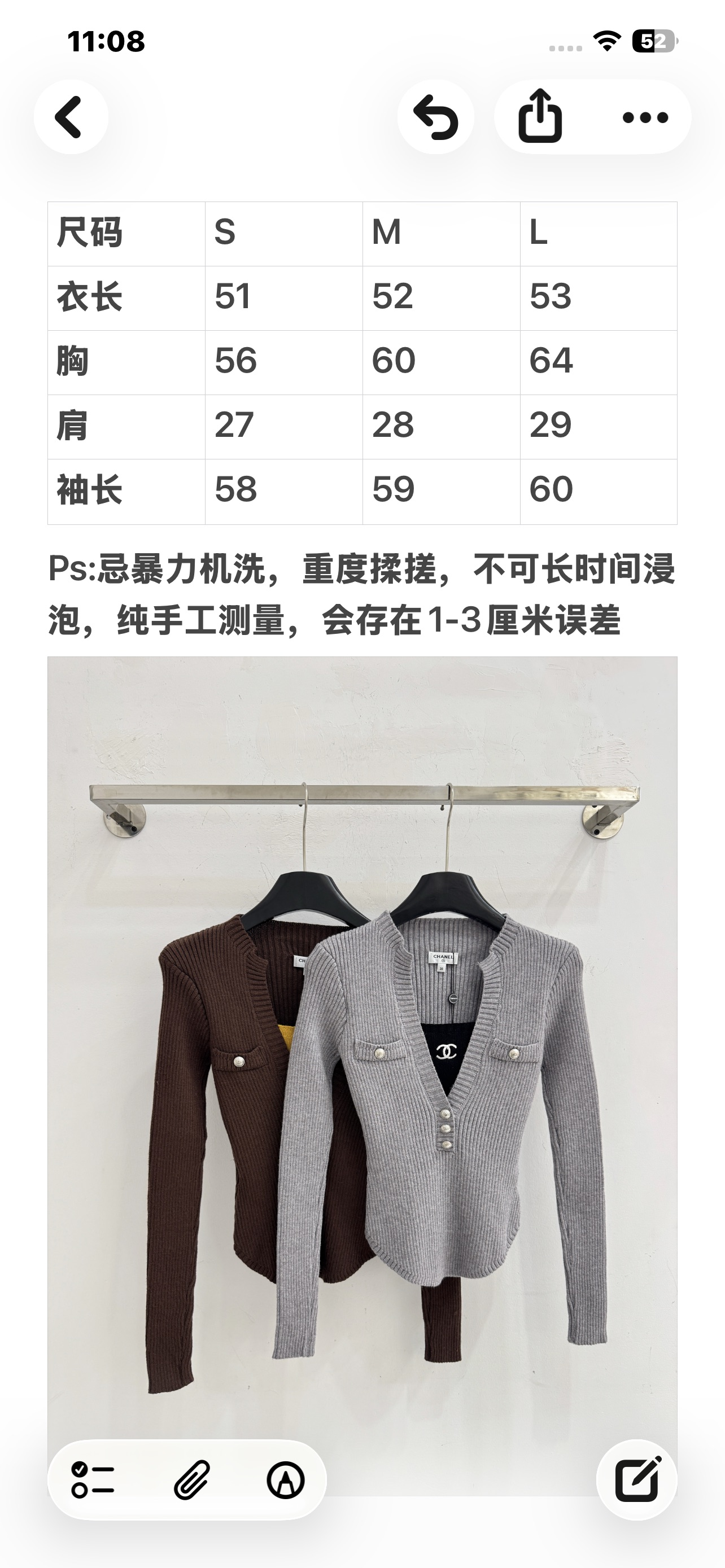Share this note
Image resolution: width=725 pixels, height=1568 pixels.
(x=540, y=116)
